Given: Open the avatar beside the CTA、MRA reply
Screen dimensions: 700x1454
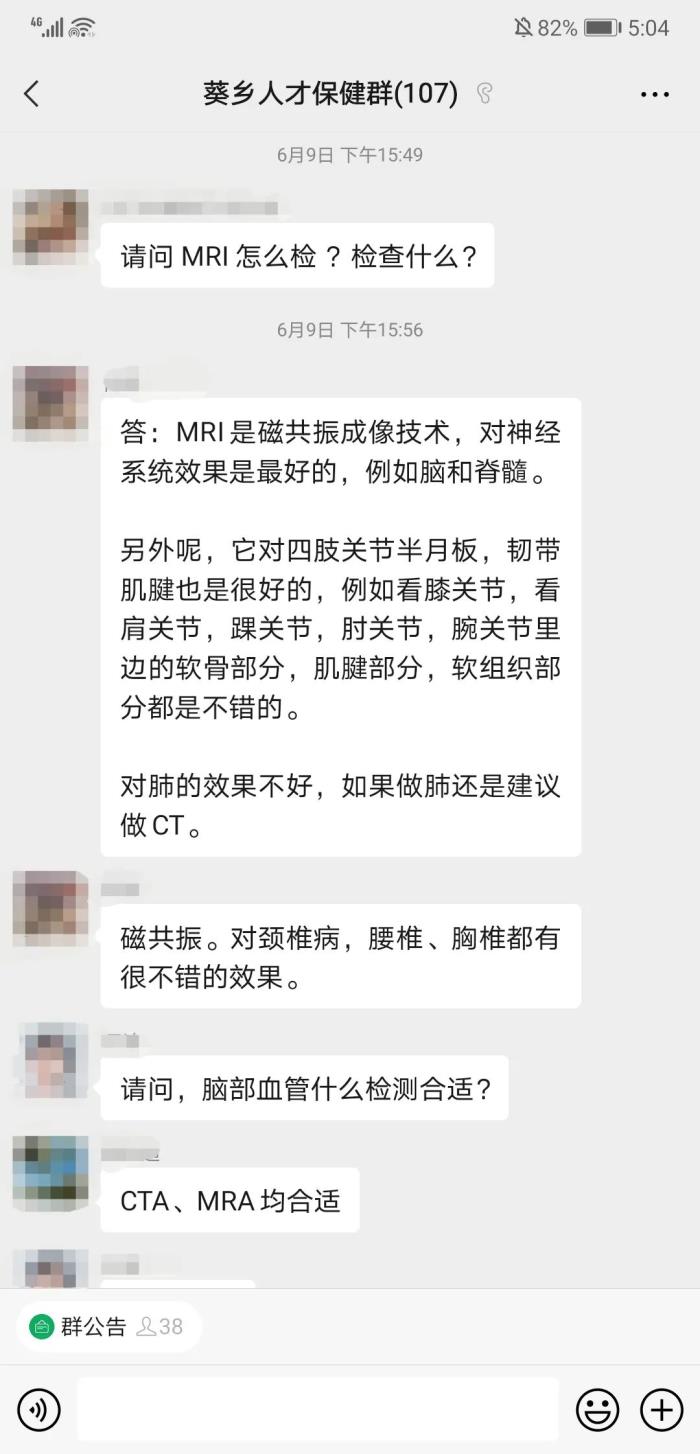Looking at the screenshot, I should pos(50,1173).
